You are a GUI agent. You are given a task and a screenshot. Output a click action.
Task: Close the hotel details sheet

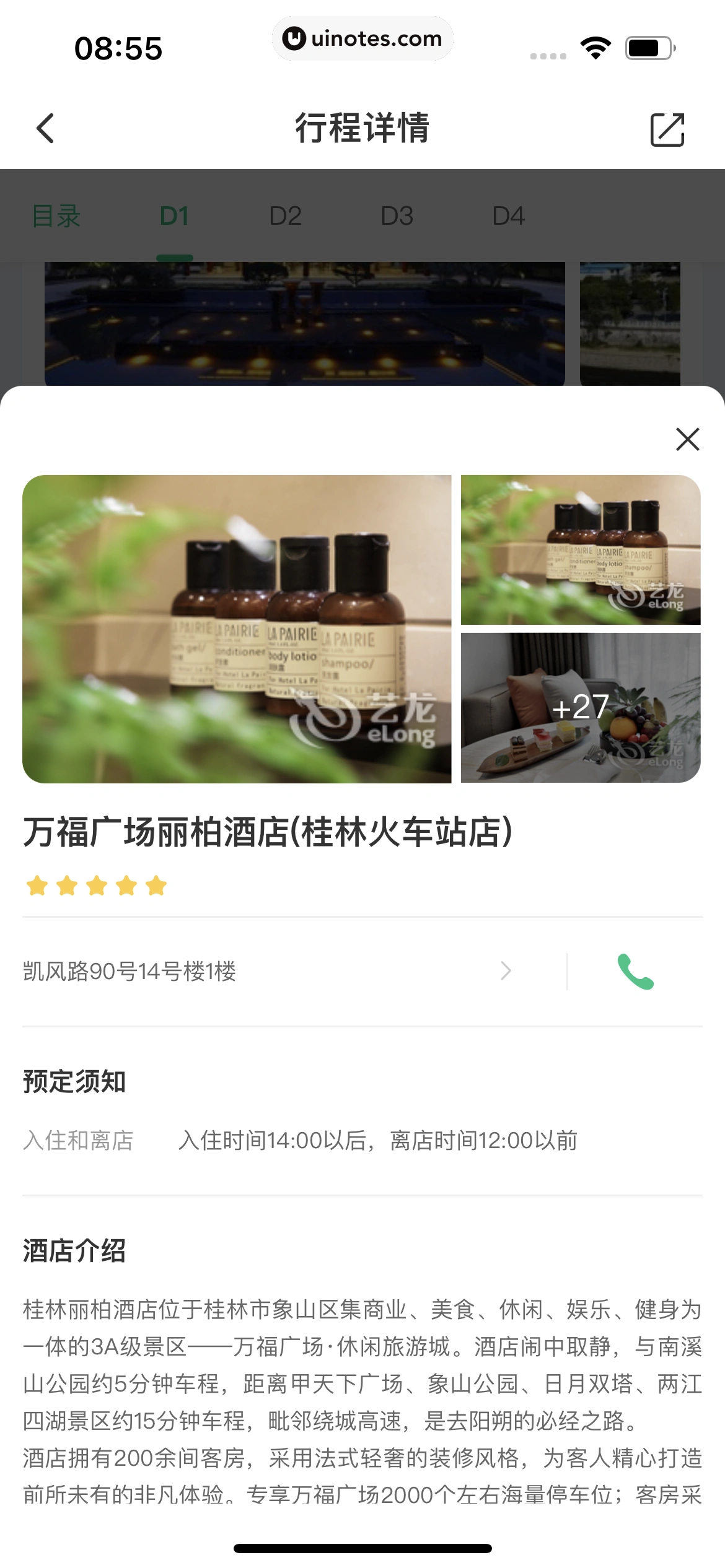coord(687,440)
